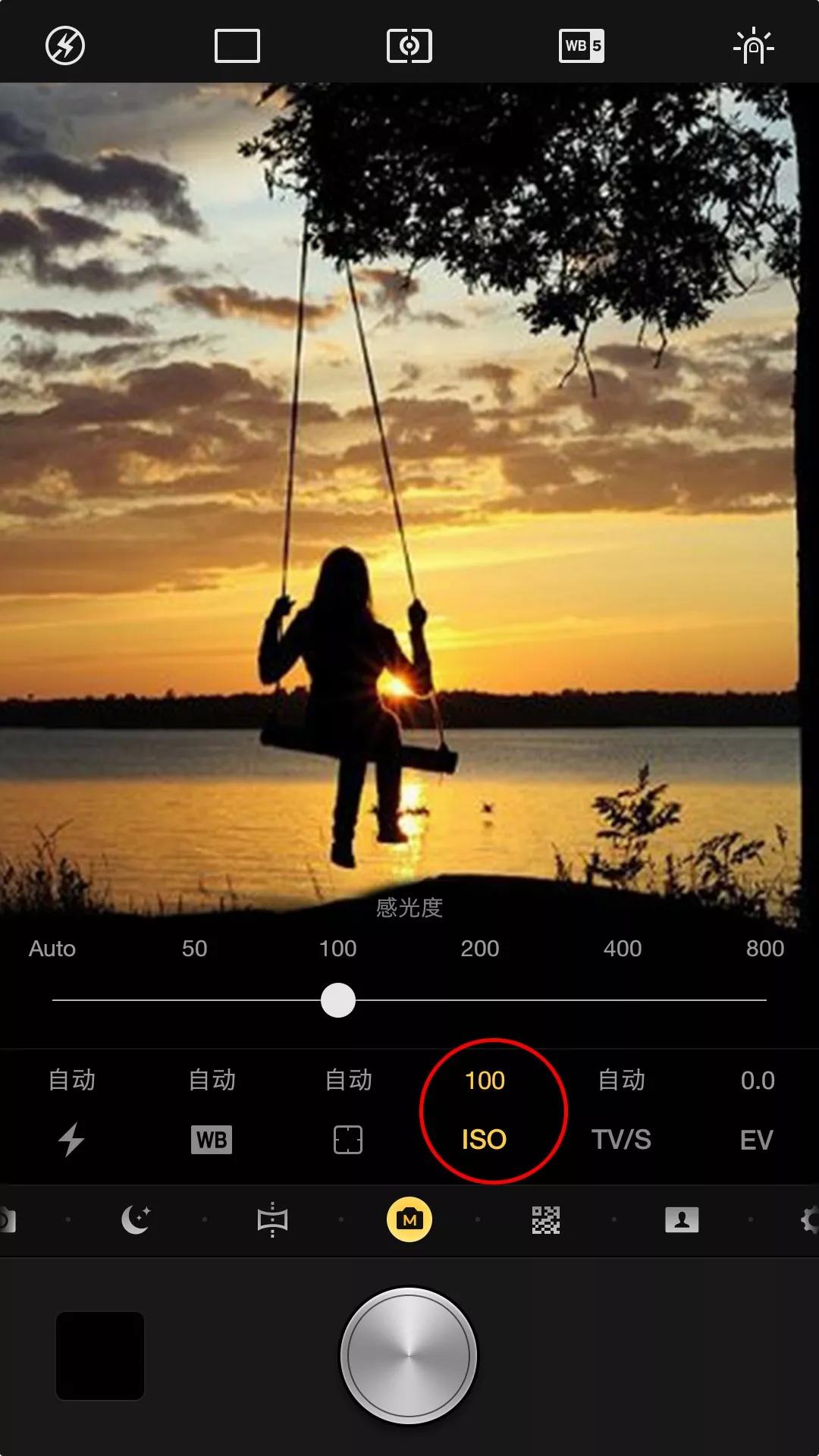Toggle the assistive light option
The image size is (819, 1456).
755,45
